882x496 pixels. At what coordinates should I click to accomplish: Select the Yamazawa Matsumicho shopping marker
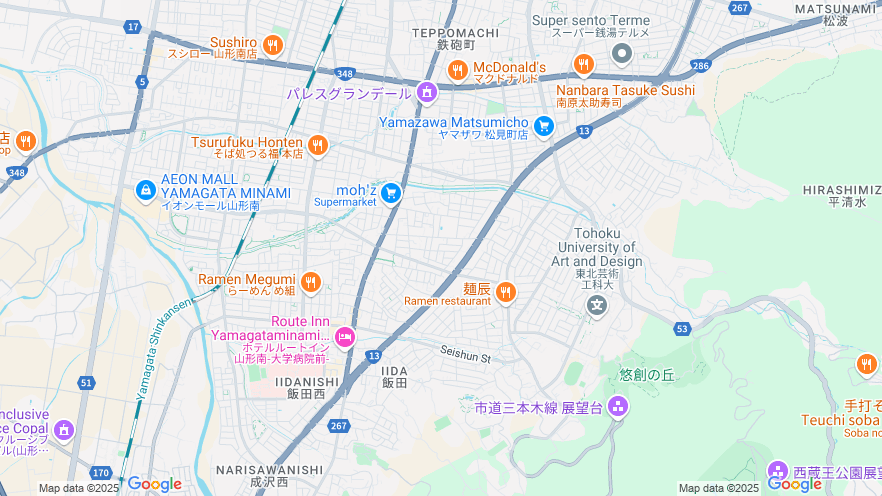click(x=544, y=125)
